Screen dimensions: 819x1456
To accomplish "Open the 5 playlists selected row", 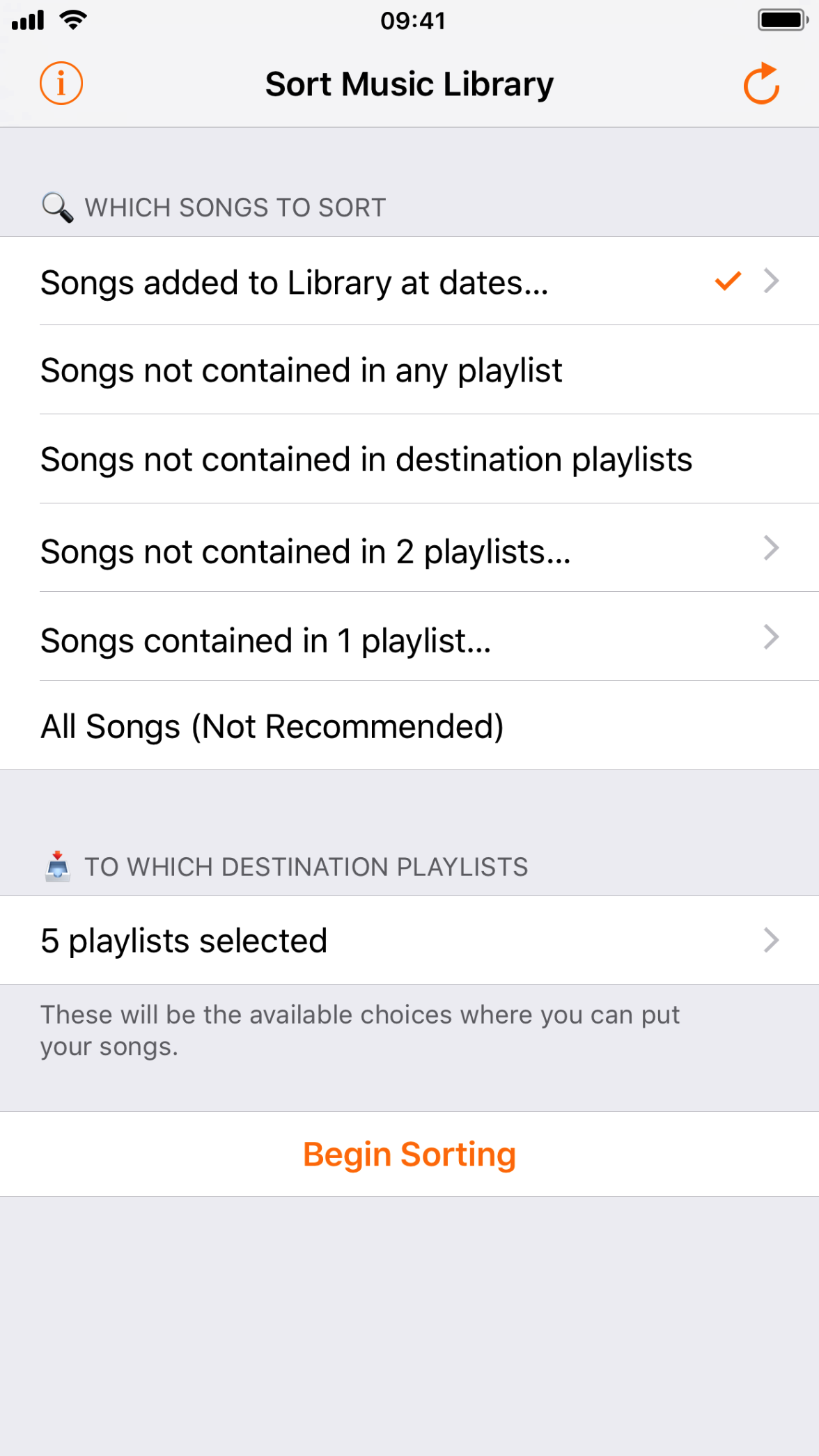I will pos(409,940).
